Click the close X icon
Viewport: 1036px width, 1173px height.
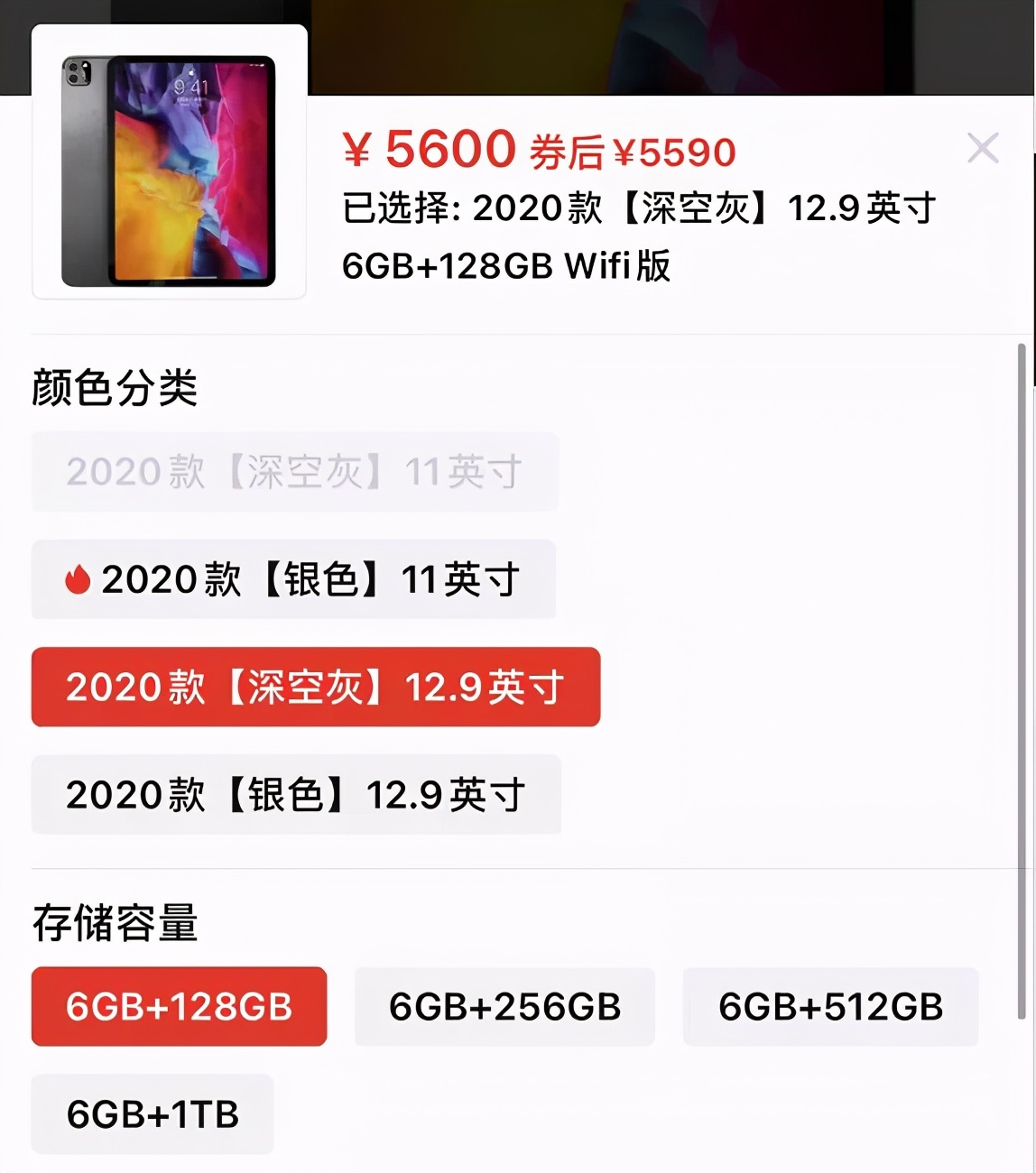[982, 148]
